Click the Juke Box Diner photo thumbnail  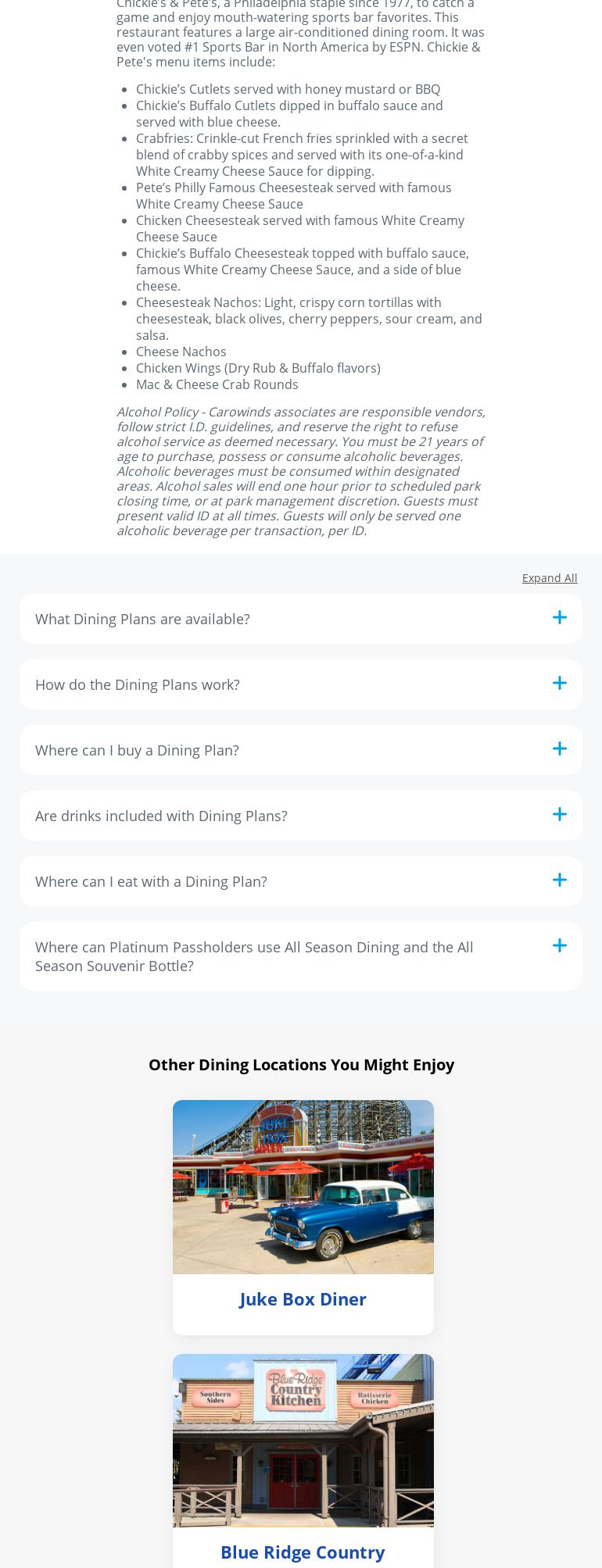tap(303, 1187)
